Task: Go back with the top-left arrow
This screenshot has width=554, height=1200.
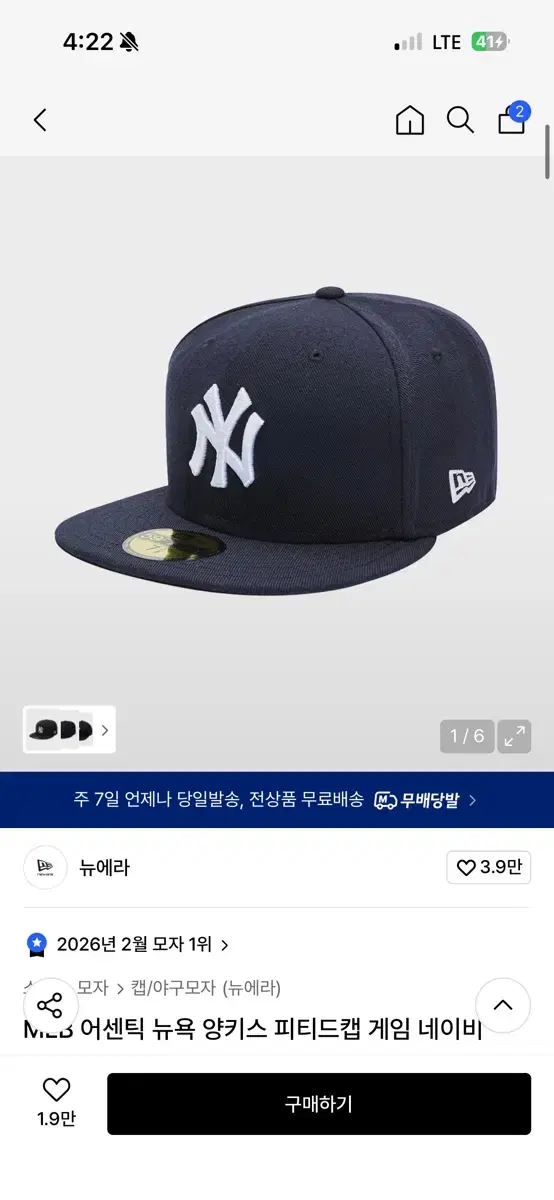Action: (40, 121)
